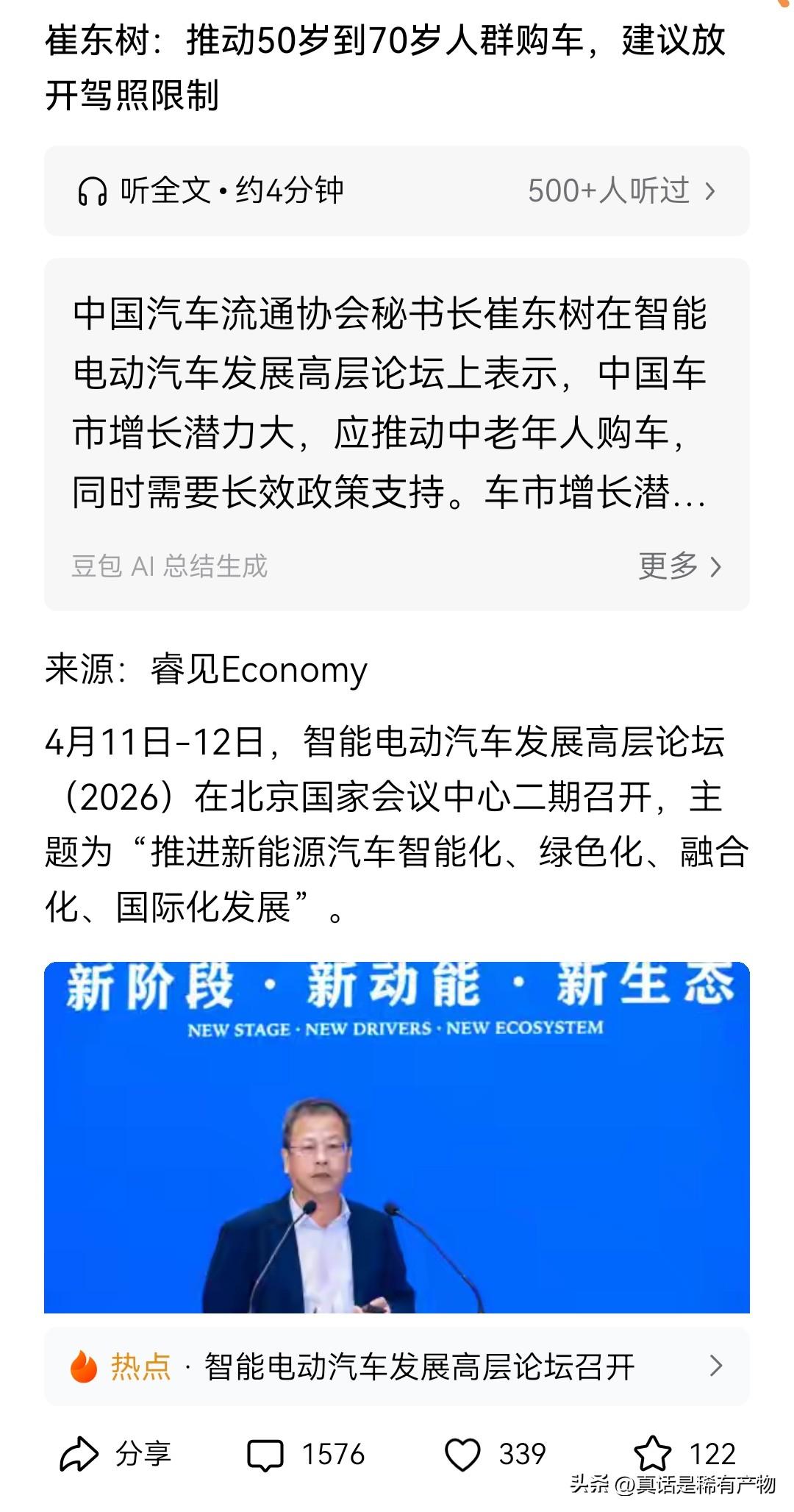View the forum speaker photo
The image size is (794, 1512).
click(x=397, y=1133)
